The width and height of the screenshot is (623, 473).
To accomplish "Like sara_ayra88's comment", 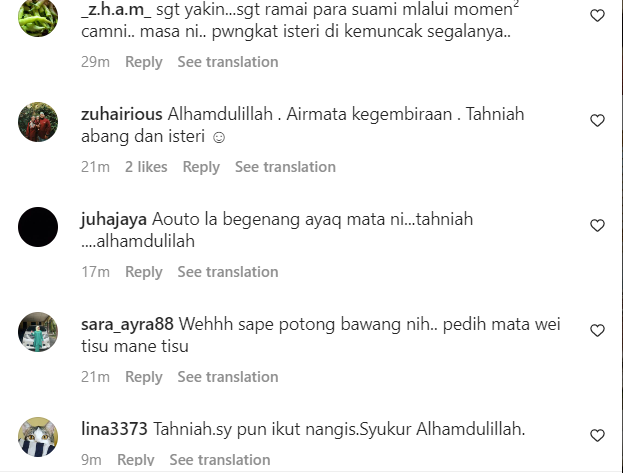I will pyautogui.click(x=597, y=331).
